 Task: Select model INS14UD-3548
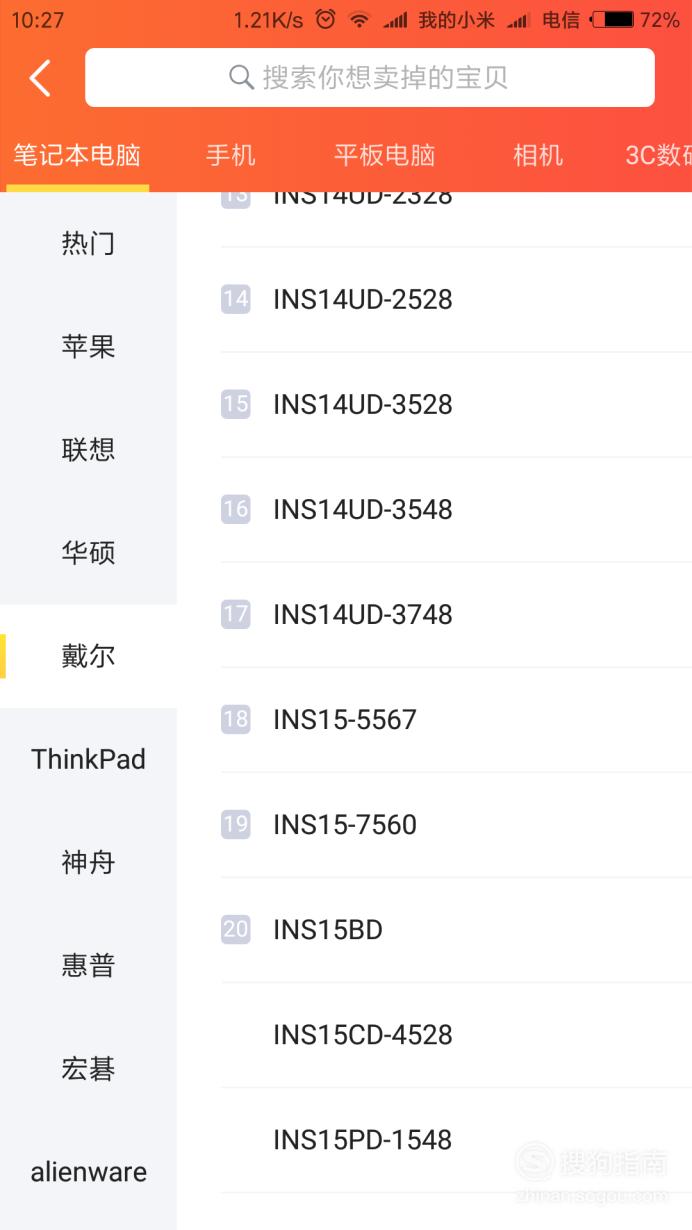pyautogui.click(x=456, y=509)
